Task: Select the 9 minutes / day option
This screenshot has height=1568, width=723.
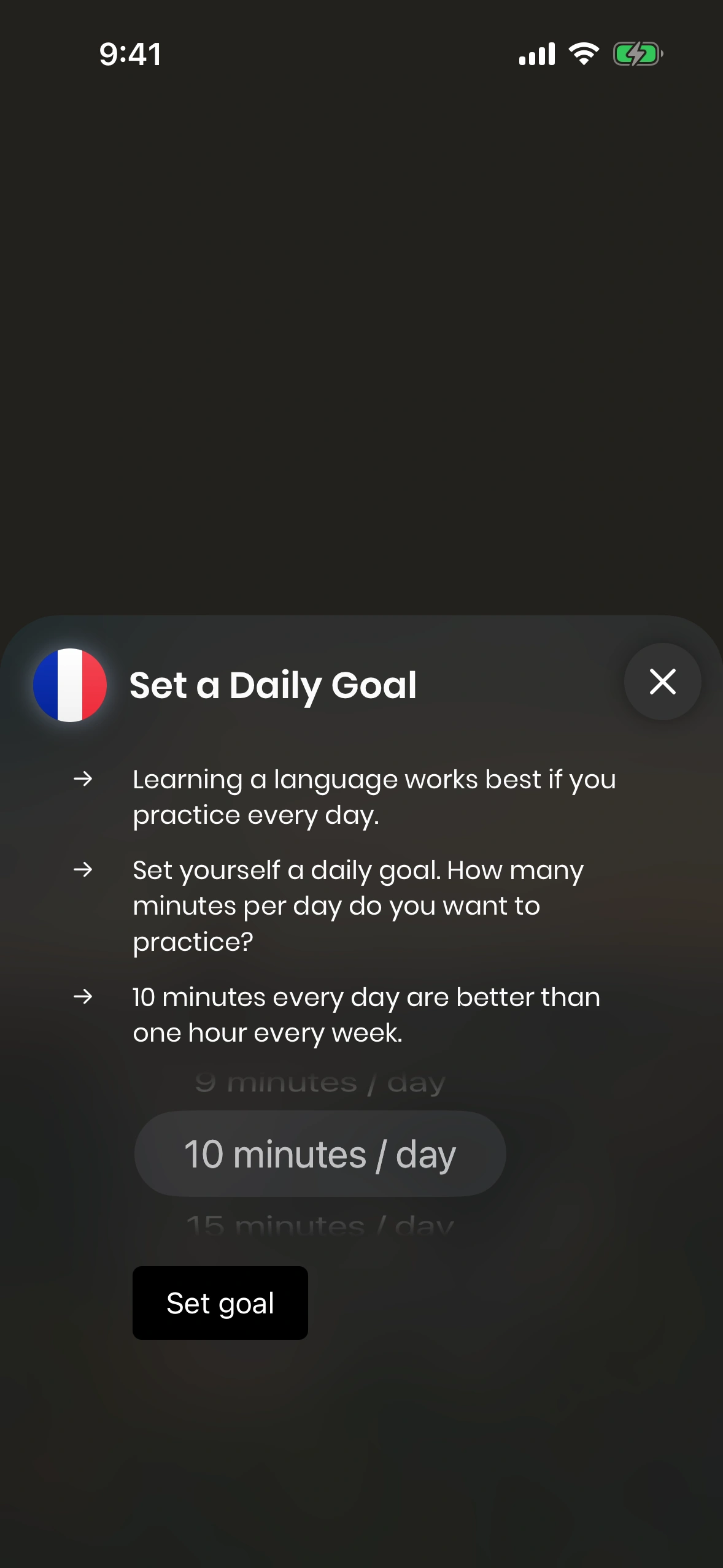Action: (320, 1083)
